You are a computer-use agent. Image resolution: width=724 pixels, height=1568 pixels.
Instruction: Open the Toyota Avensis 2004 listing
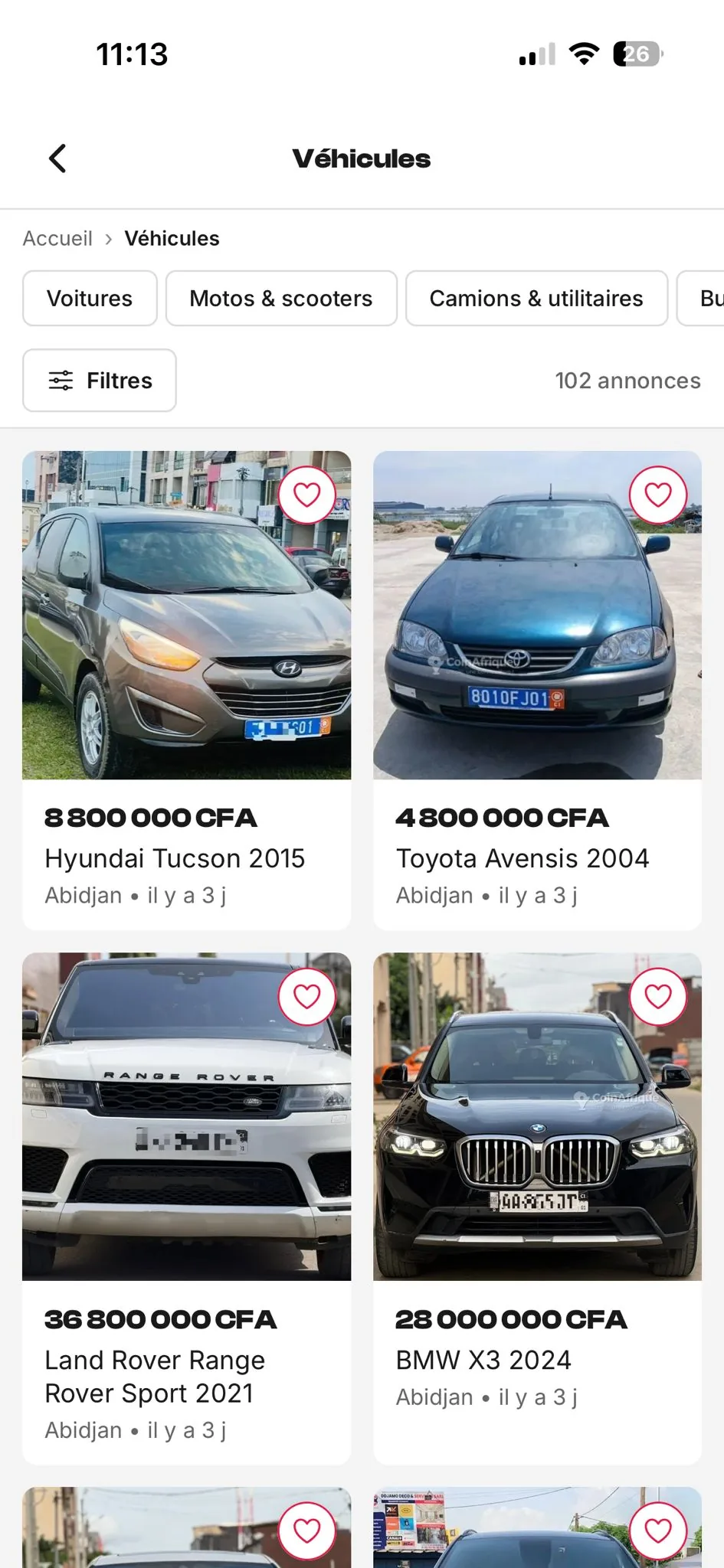pyautogui.click(x=536, y=858)
